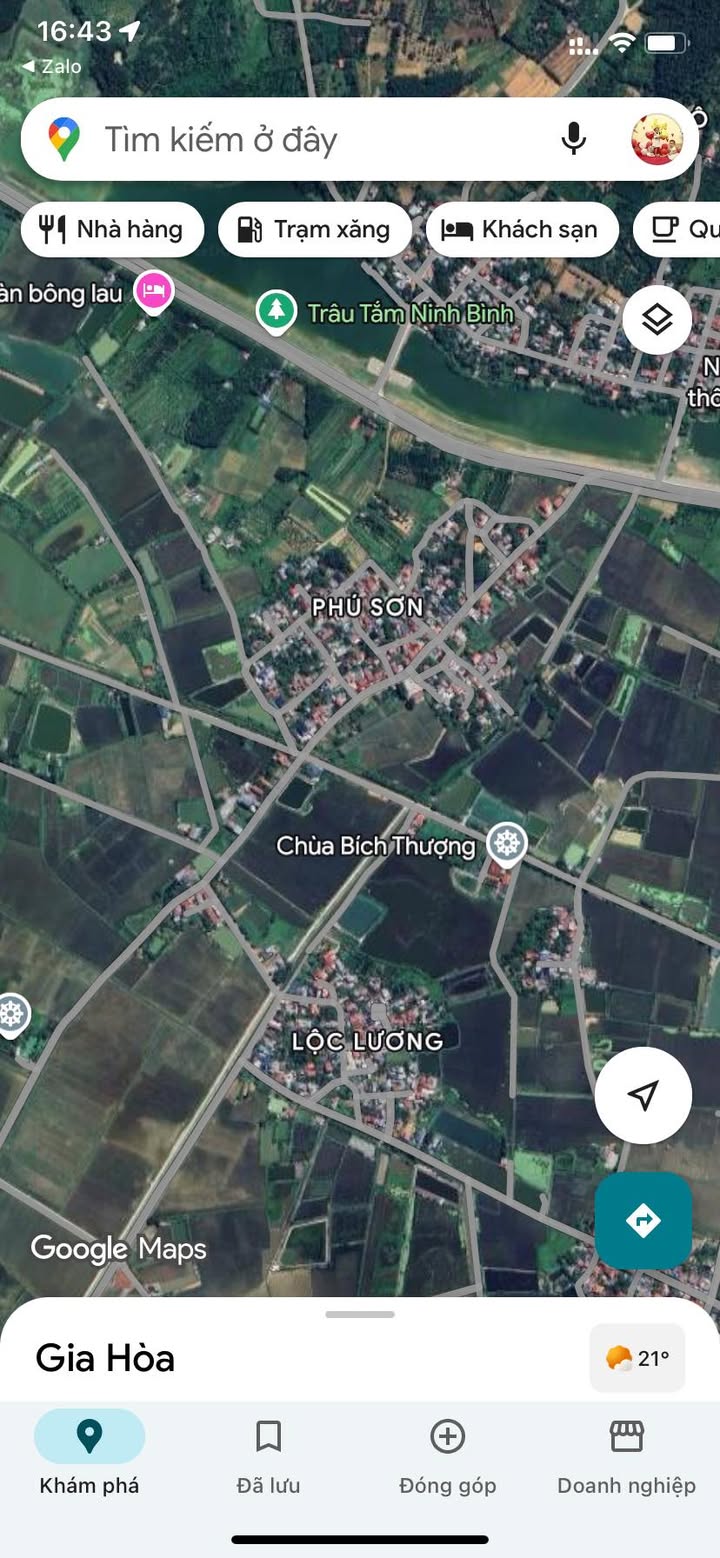Start voice search with the microphone

click(574, 139)
